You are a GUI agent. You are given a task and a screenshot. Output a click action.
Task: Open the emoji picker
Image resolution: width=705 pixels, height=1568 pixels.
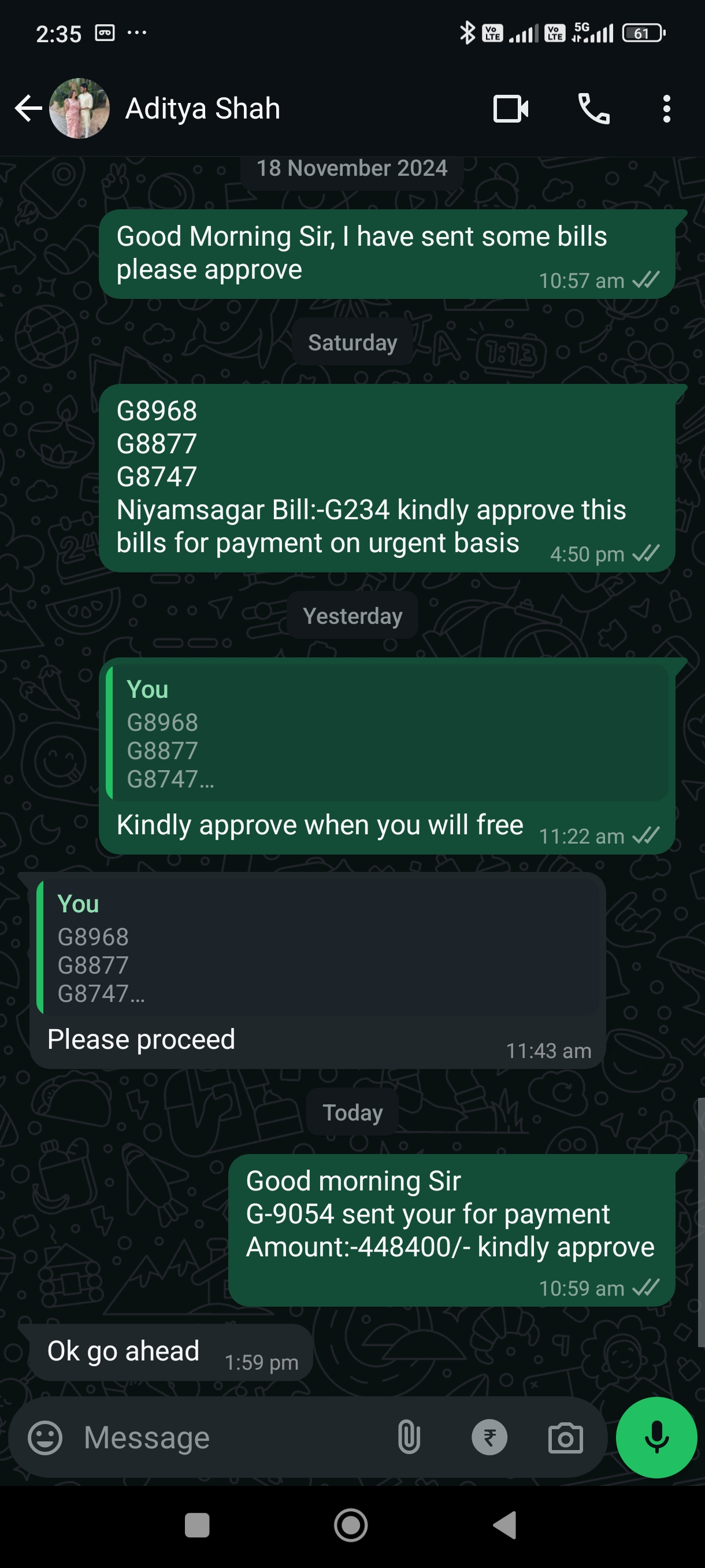pos(45,1438)
